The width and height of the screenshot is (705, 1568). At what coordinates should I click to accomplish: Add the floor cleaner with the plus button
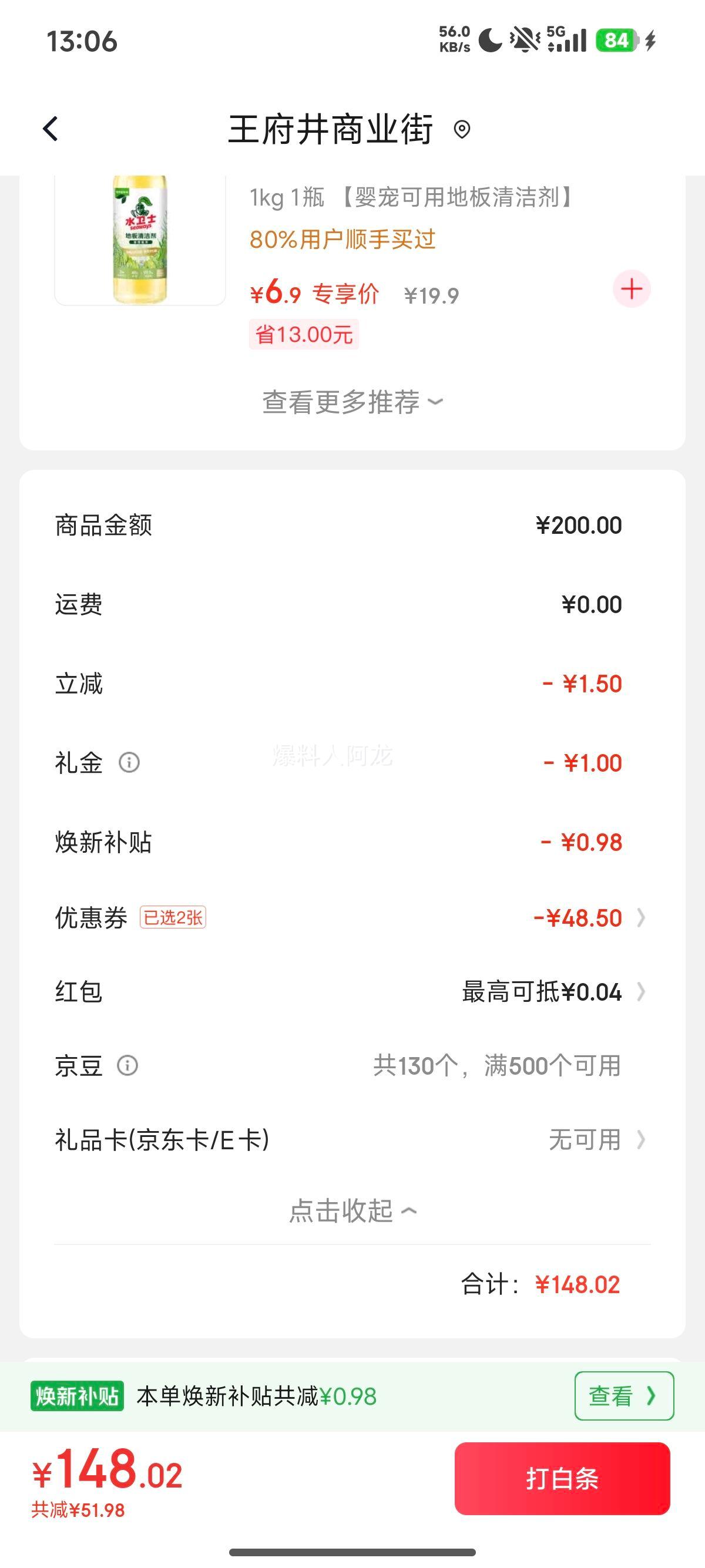click(632, 289)
